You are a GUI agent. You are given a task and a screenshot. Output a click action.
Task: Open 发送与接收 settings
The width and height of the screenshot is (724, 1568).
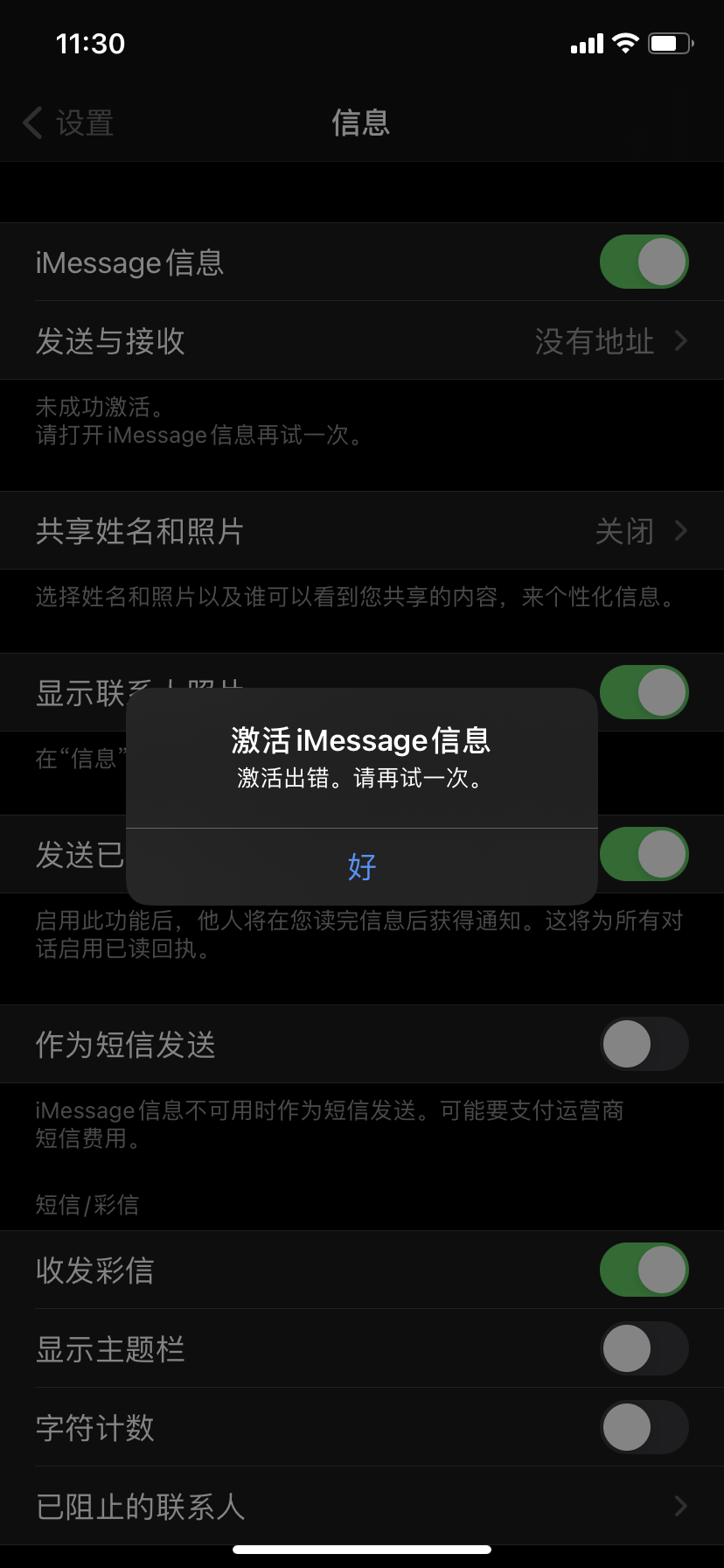(x=362, y=340)
